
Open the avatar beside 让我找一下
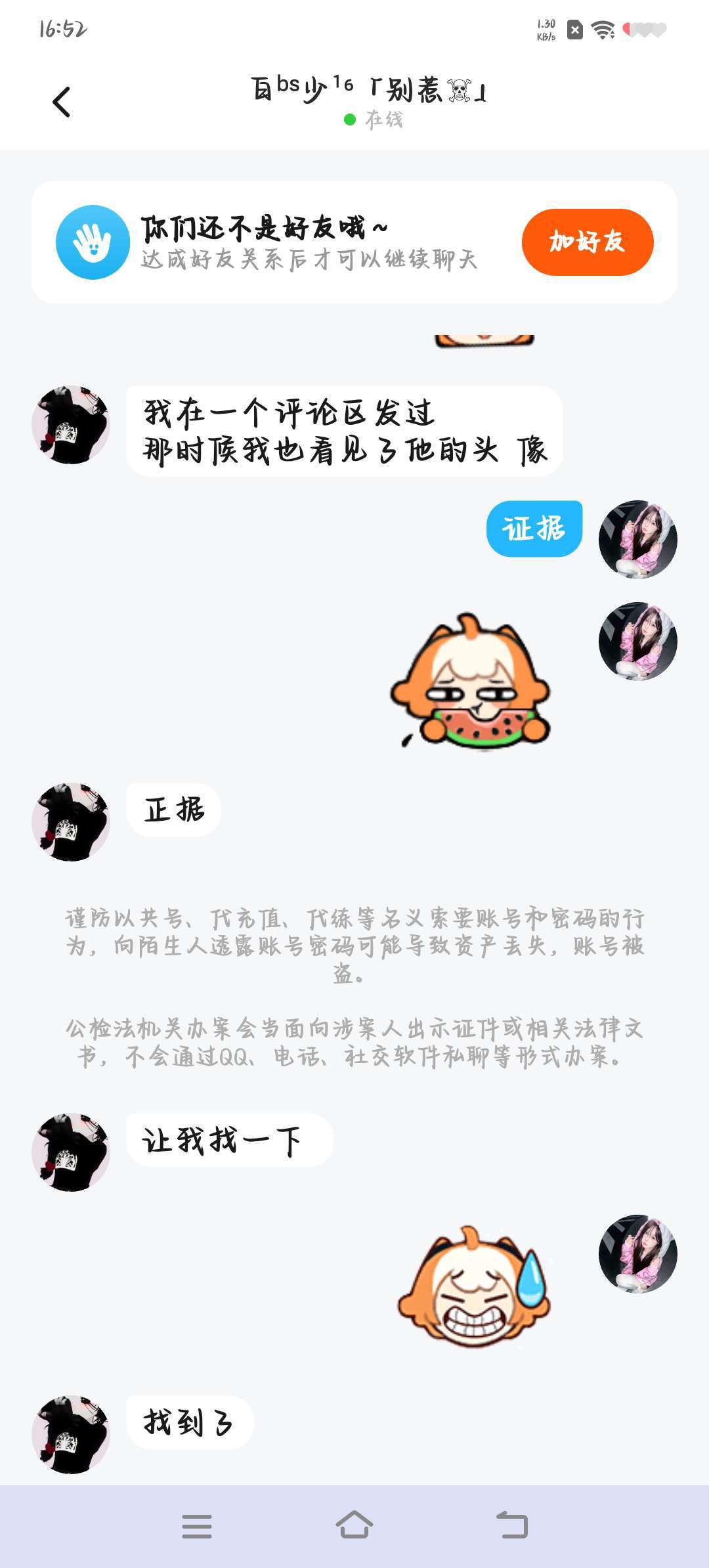pyautogui.click(x=71, y=1152)
